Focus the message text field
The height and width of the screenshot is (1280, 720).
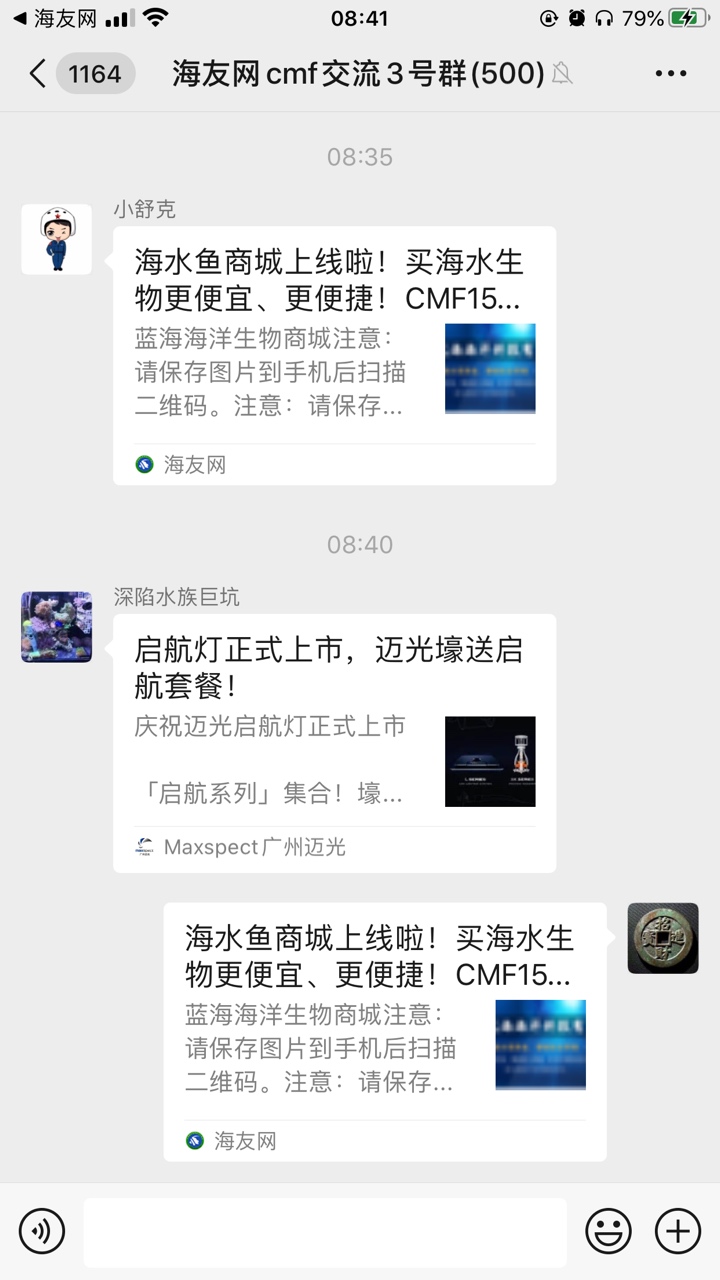(324, 1232)
